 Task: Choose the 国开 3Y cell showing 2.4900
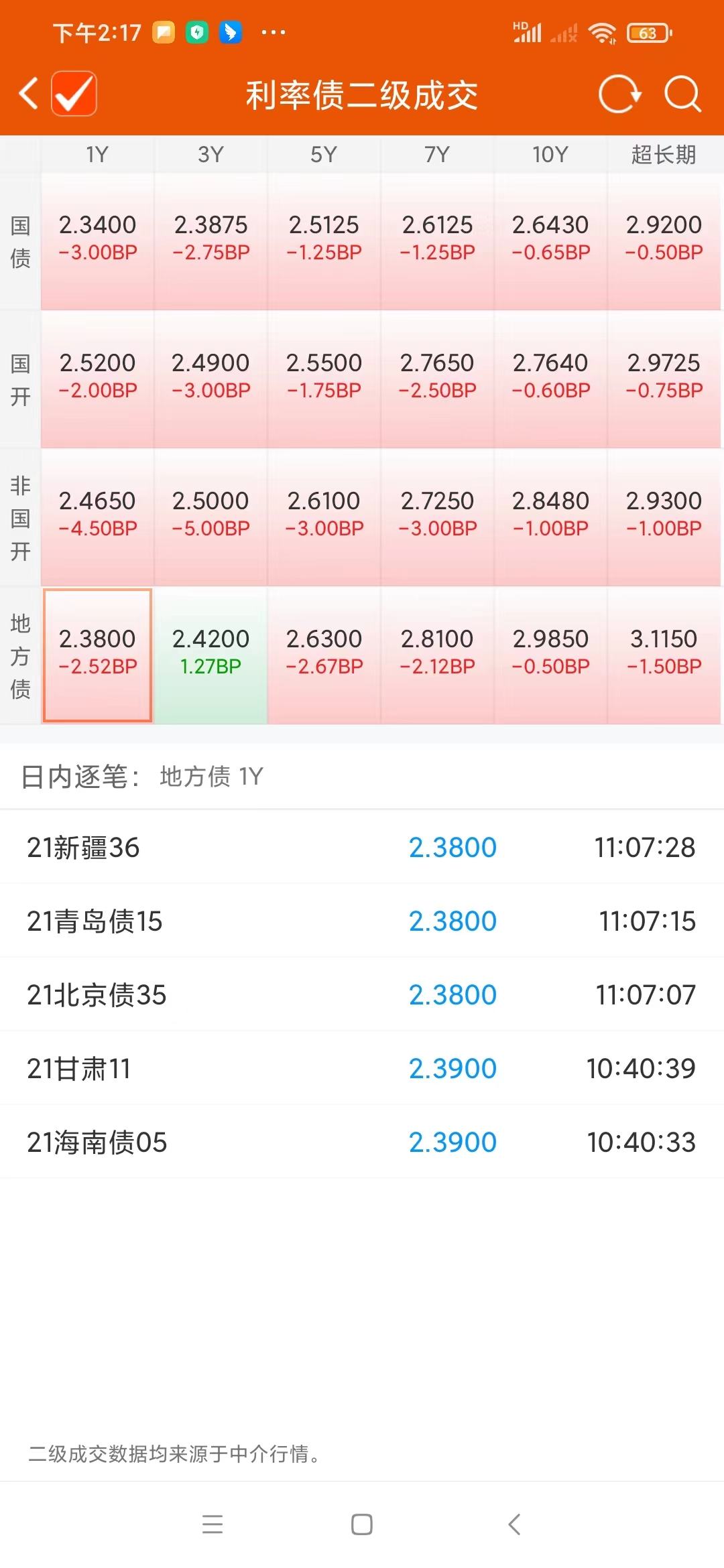[x=210, y=377]
